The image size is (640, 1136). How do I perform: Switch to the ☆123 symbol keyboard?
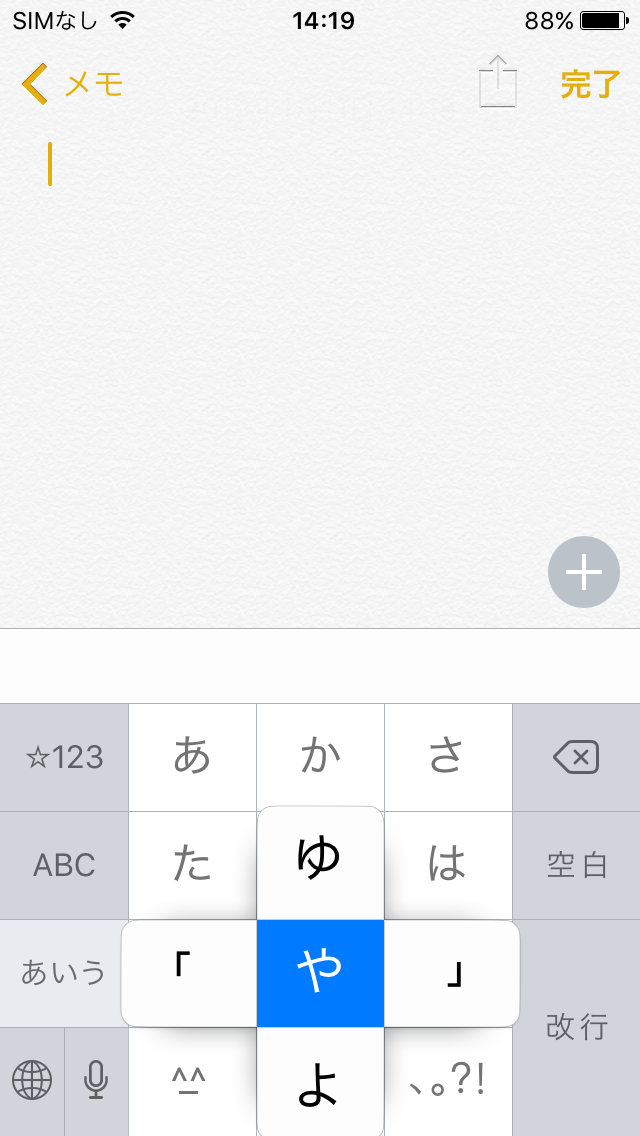64,758
